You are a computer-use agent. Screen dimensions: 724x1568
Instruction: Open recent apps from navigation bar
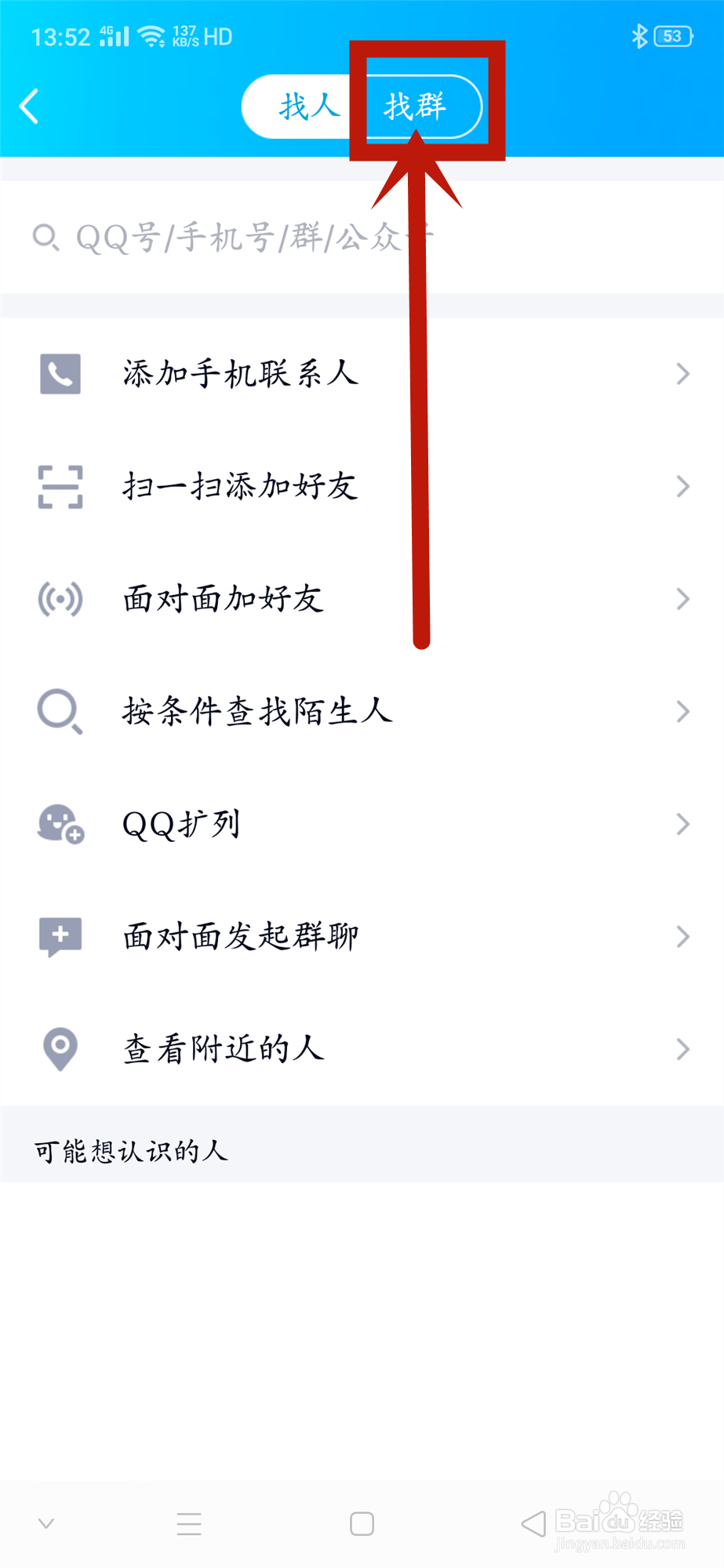(189, 1524)
